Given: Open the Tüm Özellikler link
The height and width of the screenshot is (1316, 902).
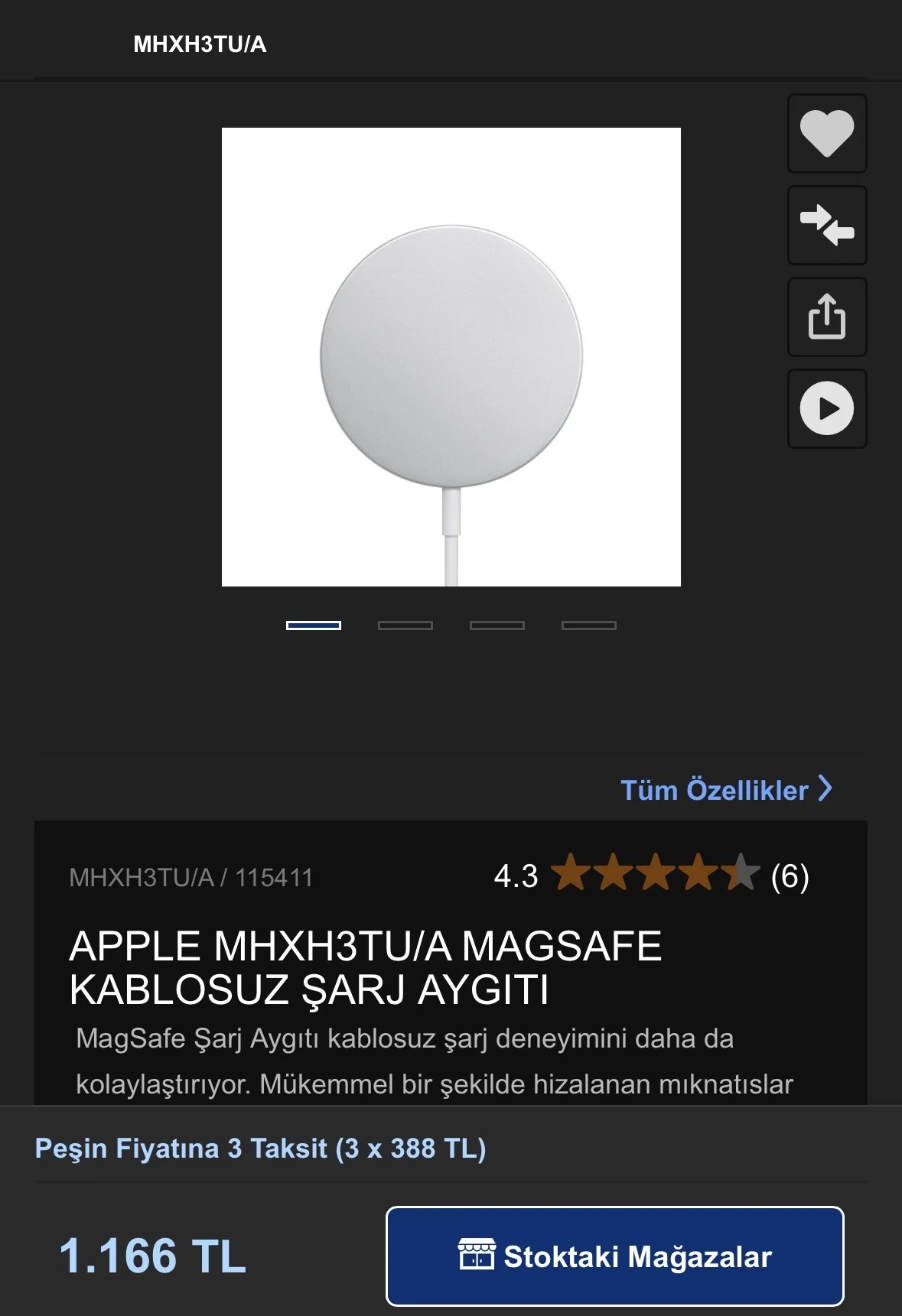Looking at the screenshot, I should pos(725,790).
